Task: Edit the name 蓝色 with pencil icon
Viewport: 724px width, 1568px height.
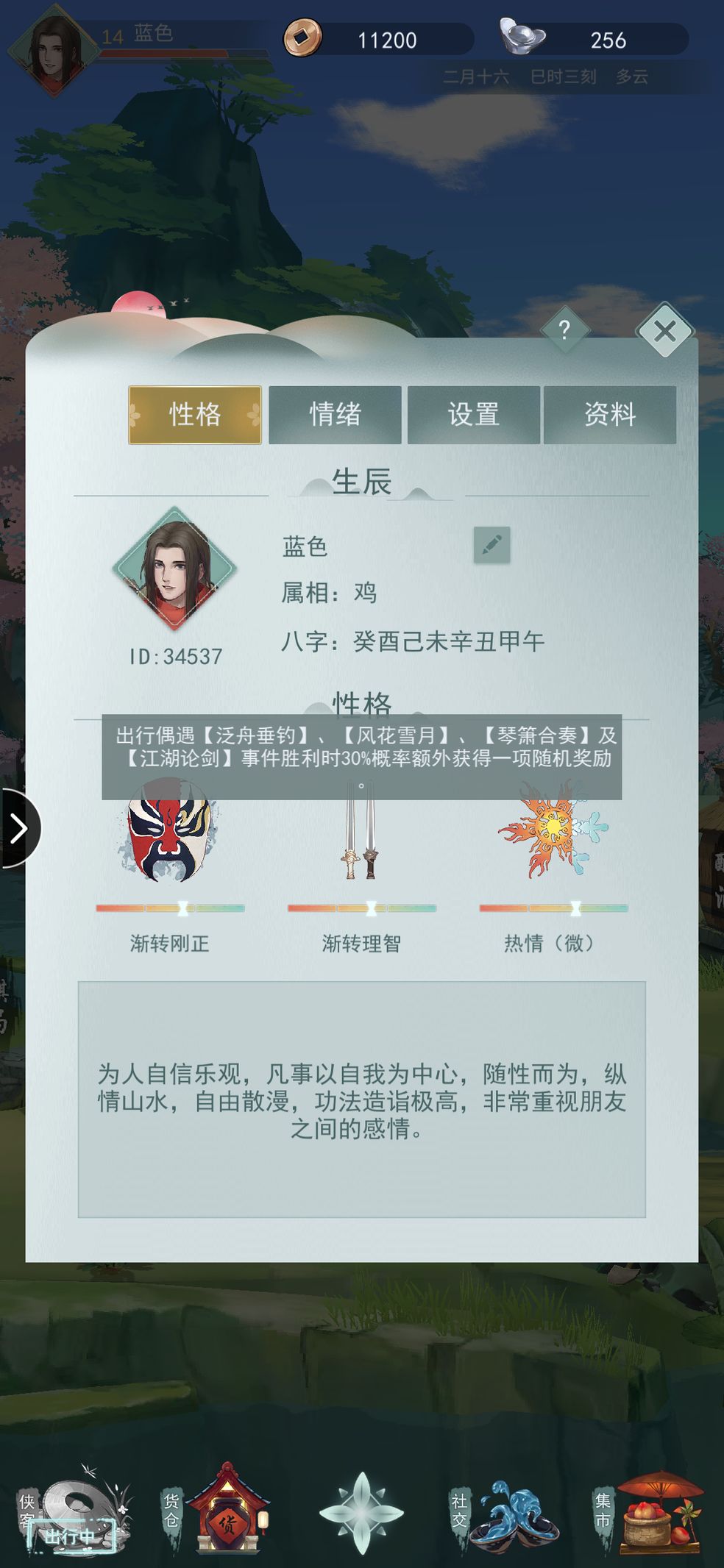Action: click(x=491, y=545)
